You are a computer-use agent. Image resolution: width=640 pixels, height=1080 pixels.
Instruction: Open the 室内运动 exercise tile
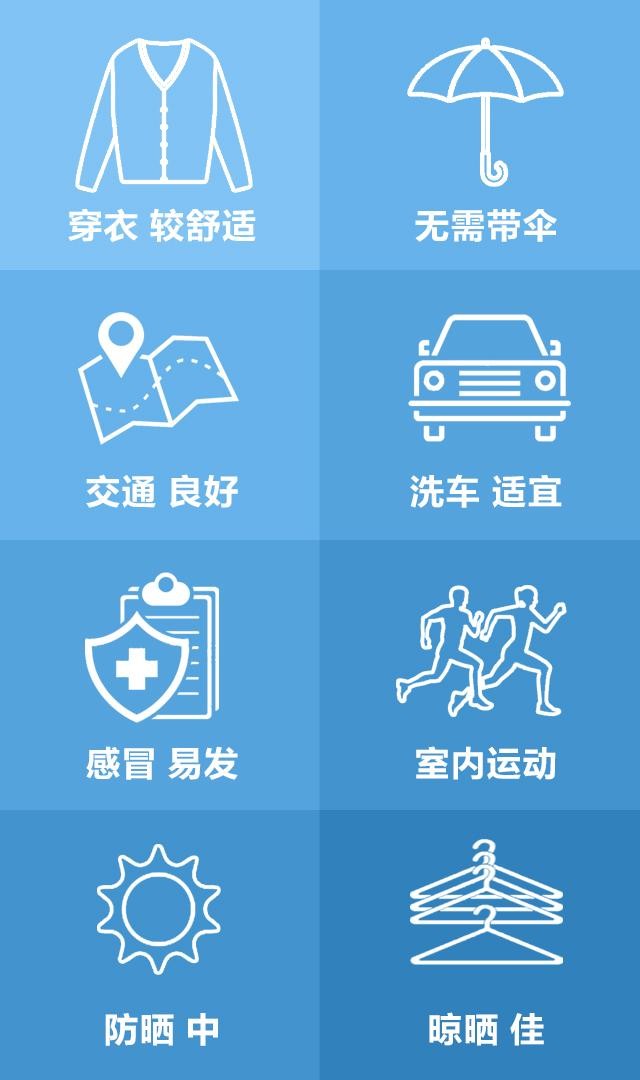pos(480,675)
